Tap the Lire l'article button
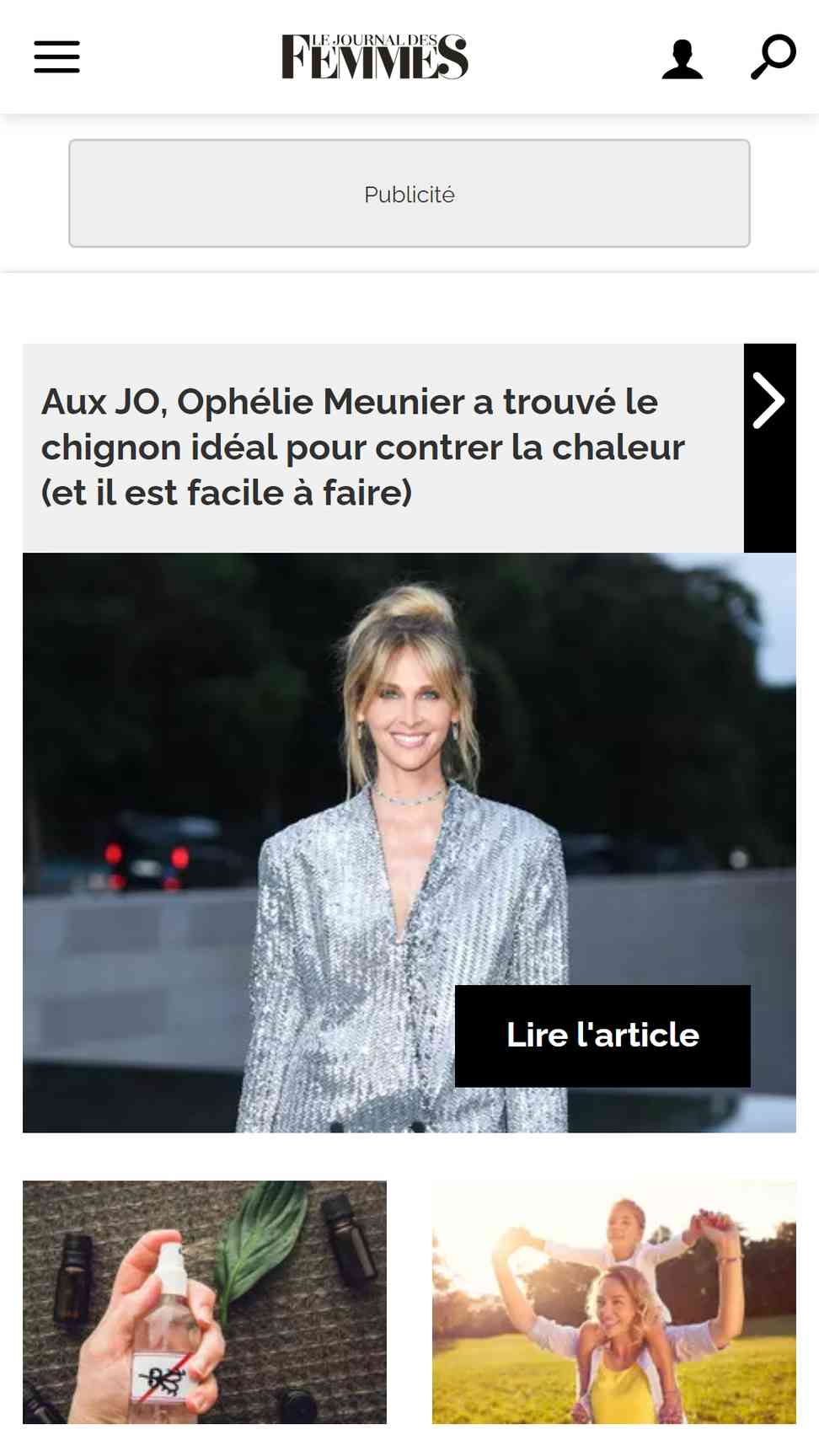The width and height of the screenshot is (819, 1456). [602, 1036]
